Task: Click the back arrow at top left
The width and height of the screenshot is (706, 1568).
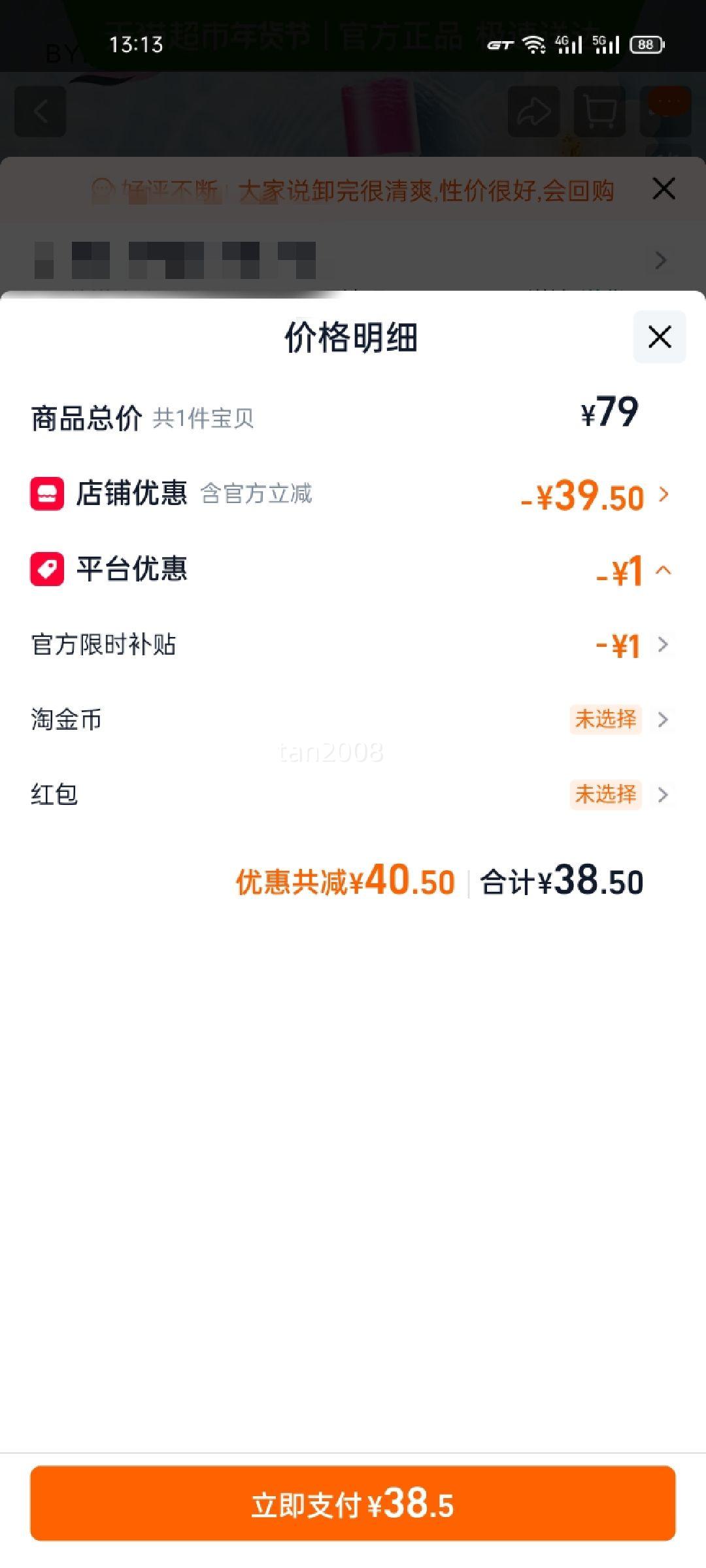Action: click(x=41, y=110)
